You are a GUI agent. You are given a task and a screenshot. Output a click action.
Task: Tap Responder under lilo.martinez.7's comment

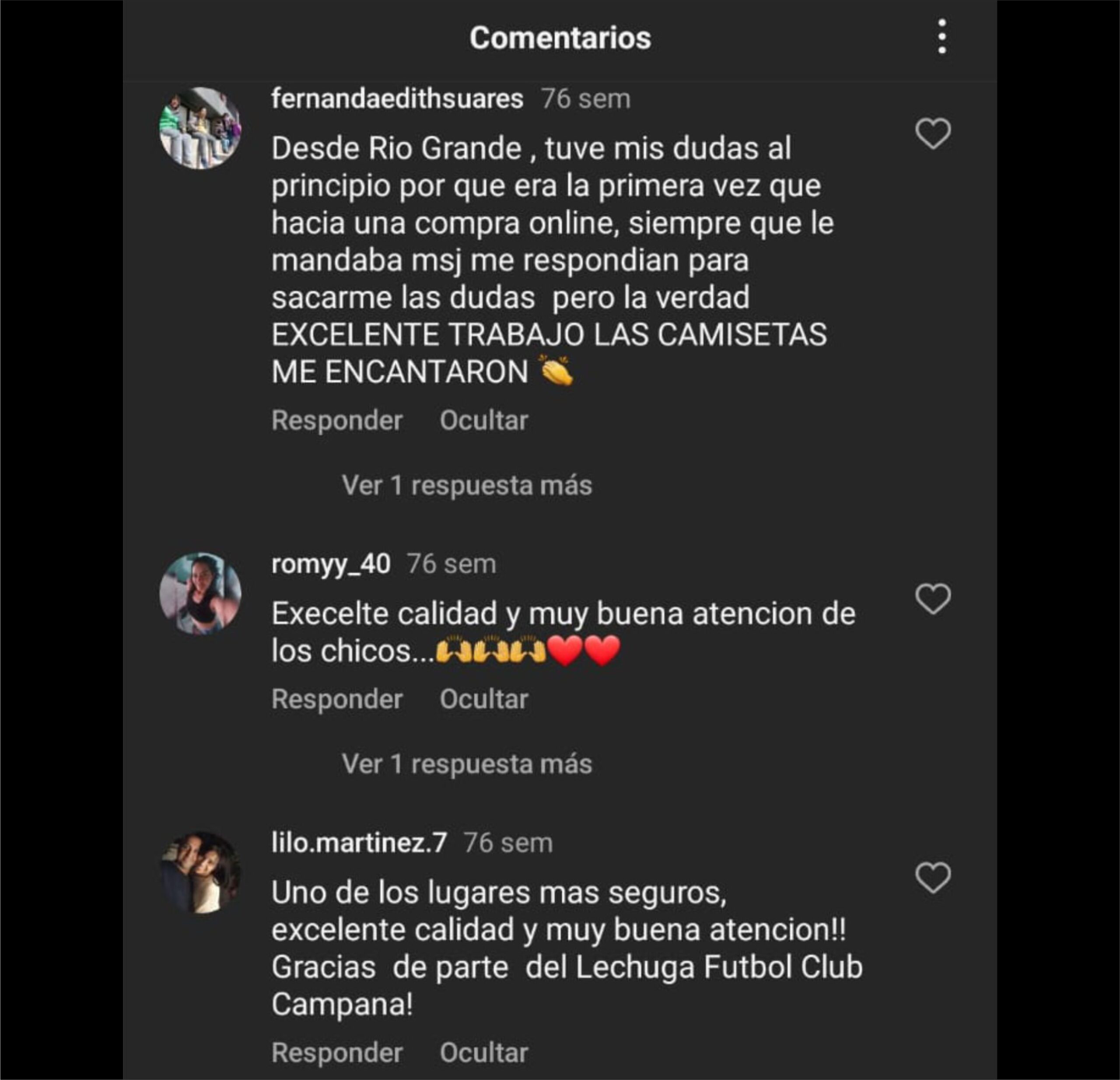pos(337,1052)
